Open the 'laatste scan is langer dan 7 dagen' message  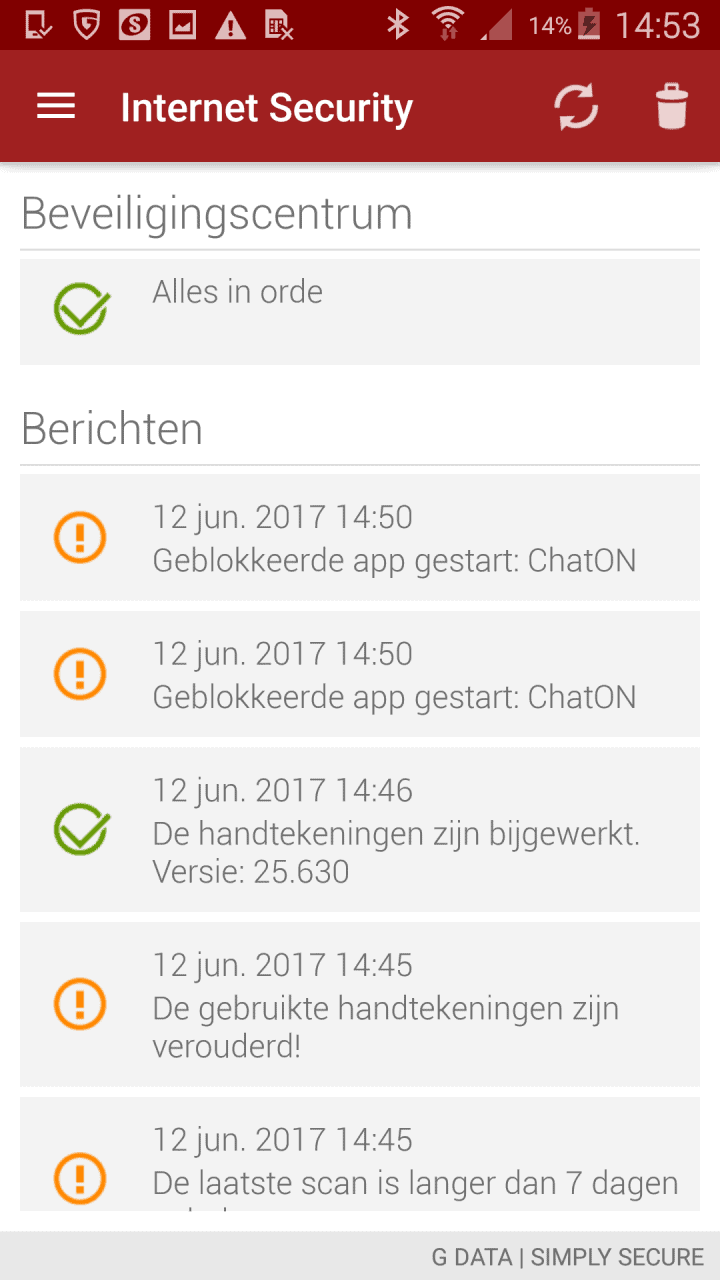(360, 1154)
